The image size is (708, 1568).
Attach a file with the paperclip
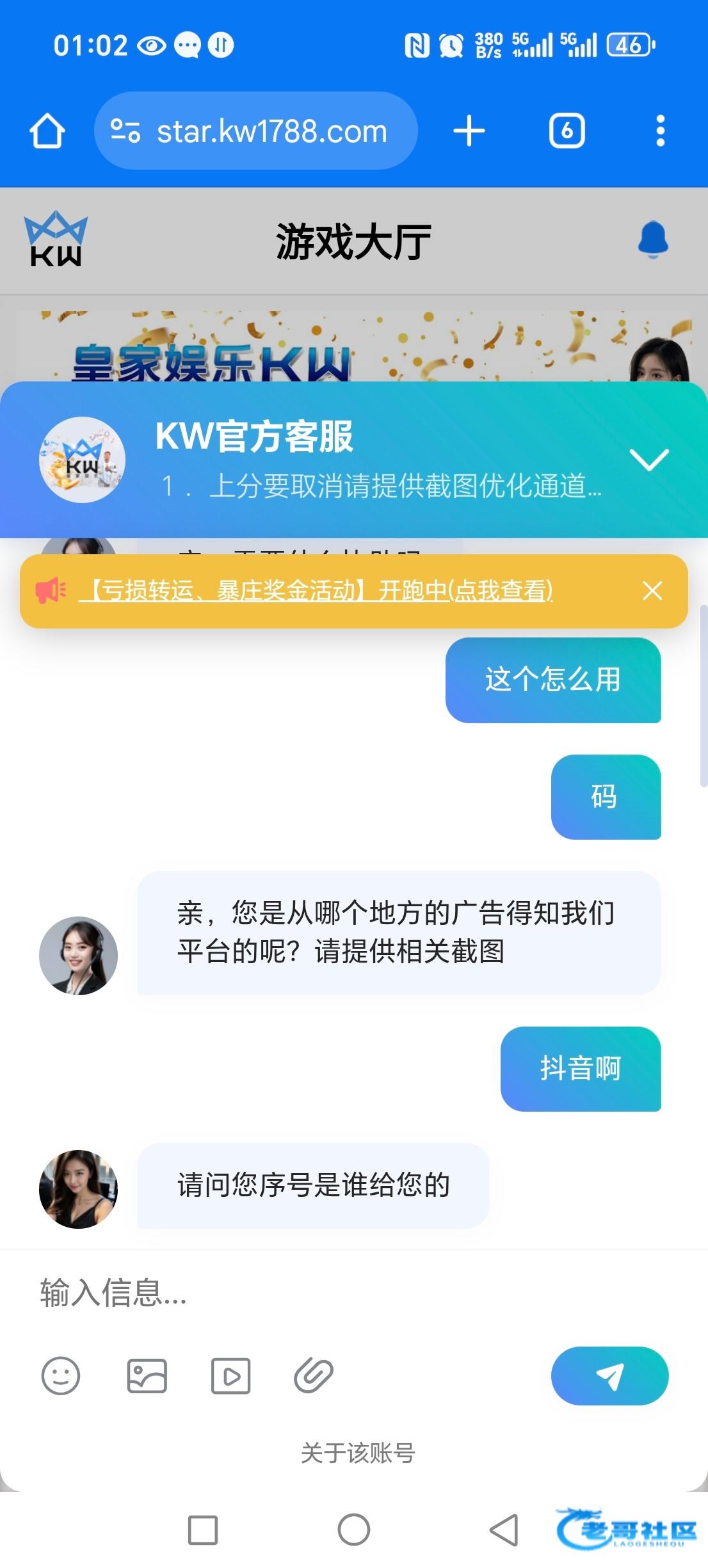tap(314, 1375)
